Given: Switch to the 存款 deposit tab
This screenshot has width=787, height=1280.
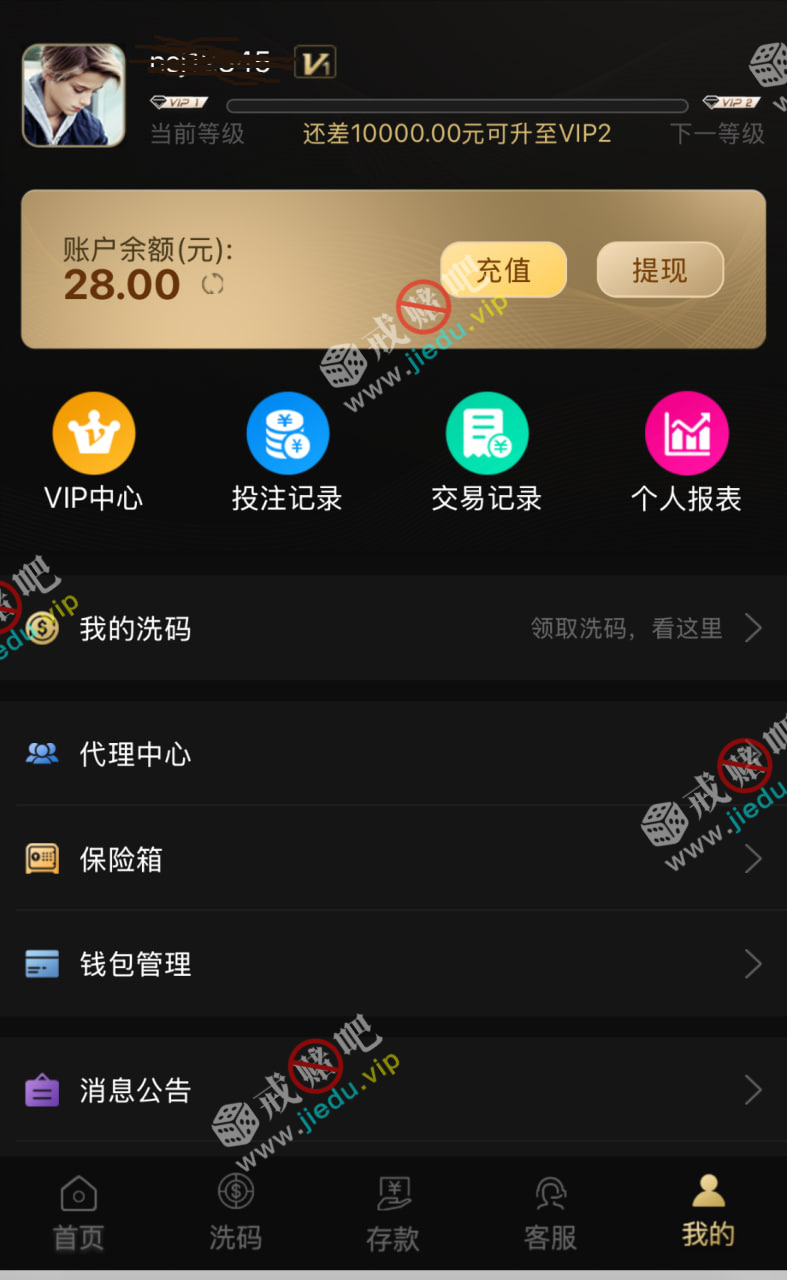Looking at the screenshot, I should pos(393,1213).
